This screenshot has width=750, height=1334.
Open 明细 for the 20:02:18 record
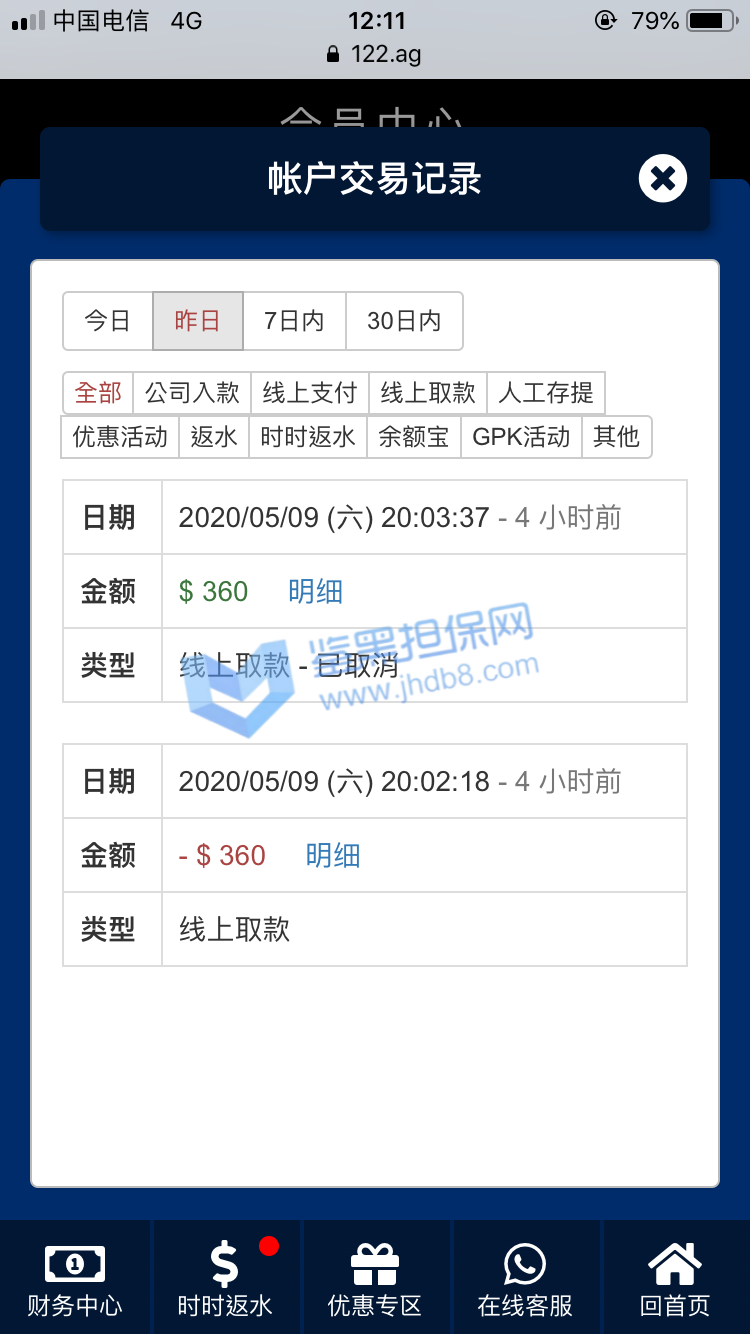[333, 855]
